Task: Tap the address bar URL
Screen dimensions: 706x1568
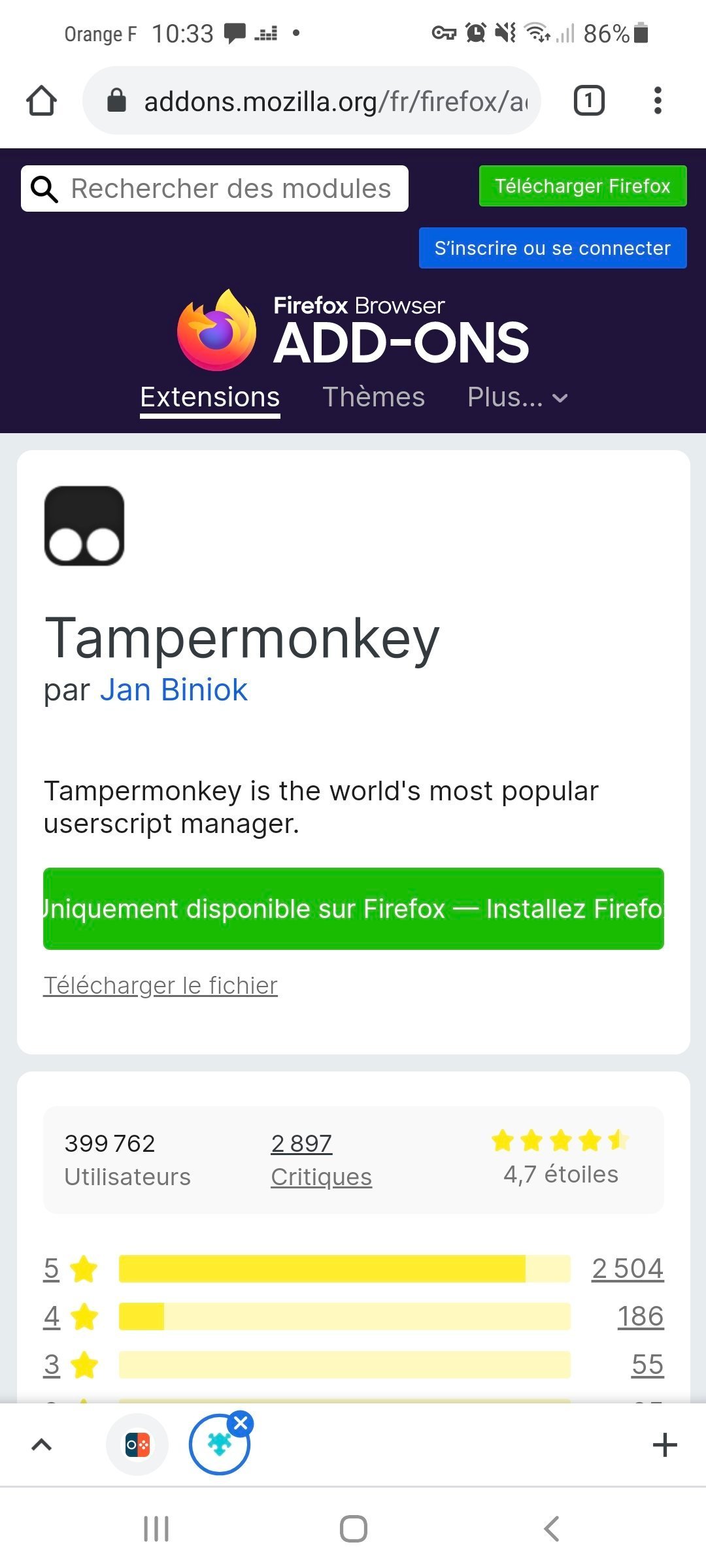Action: point(335,101)
